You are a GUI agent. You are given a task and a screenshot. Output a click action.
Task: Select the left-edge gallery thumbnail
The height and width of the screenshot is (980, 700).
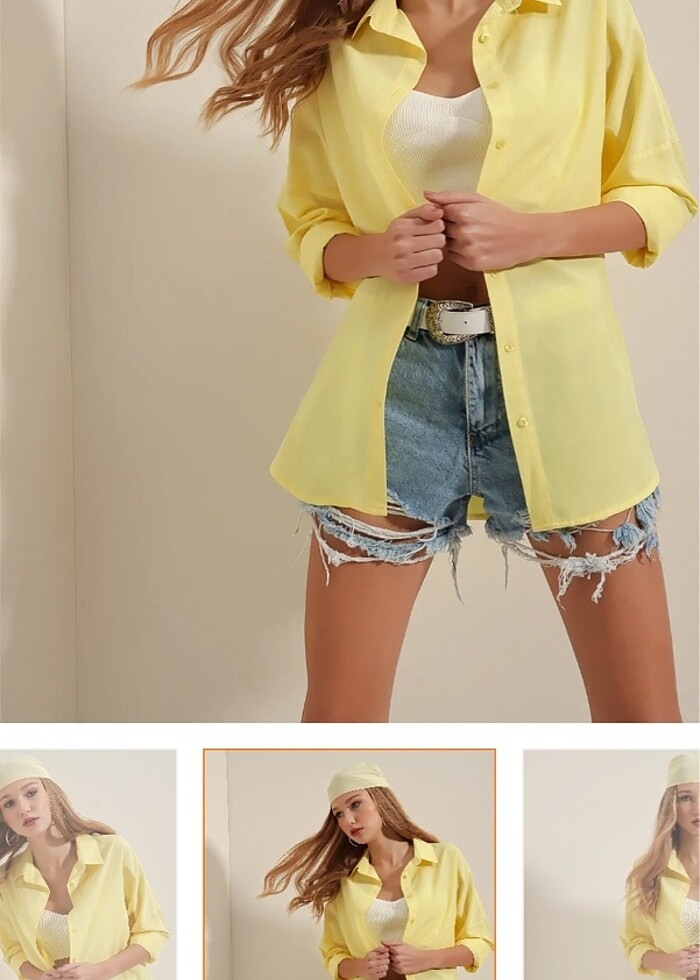click(87, 865)
